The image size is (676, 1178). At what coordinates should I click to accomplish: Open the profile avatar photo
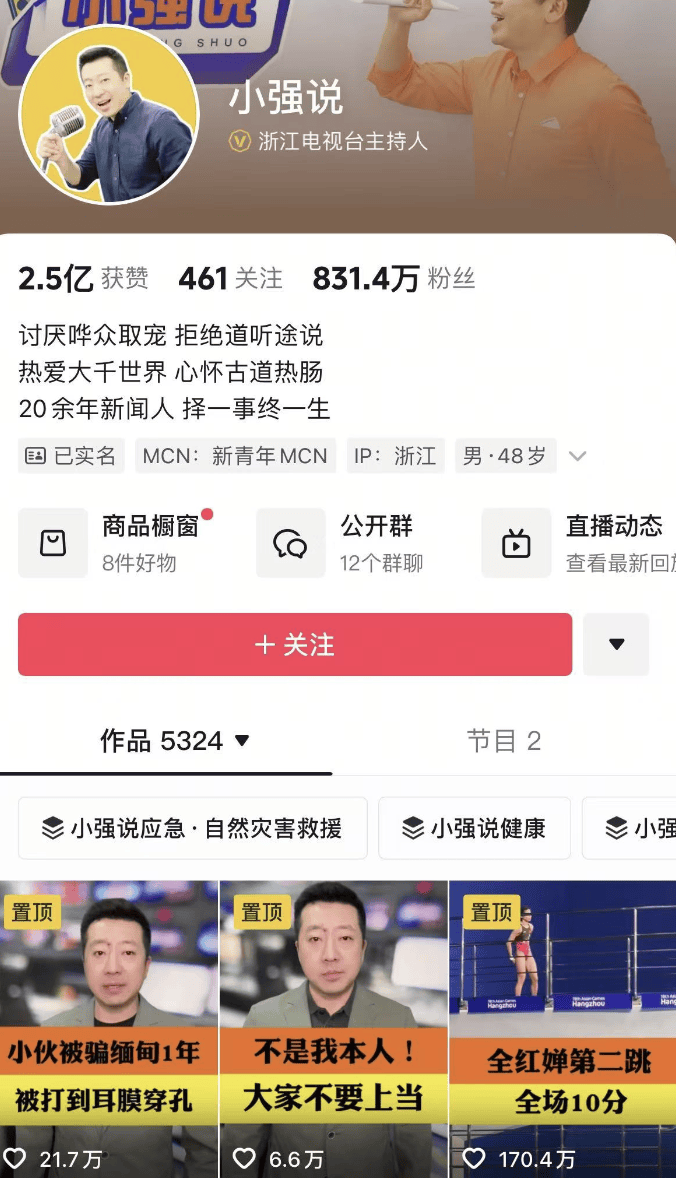coord(109,115)
